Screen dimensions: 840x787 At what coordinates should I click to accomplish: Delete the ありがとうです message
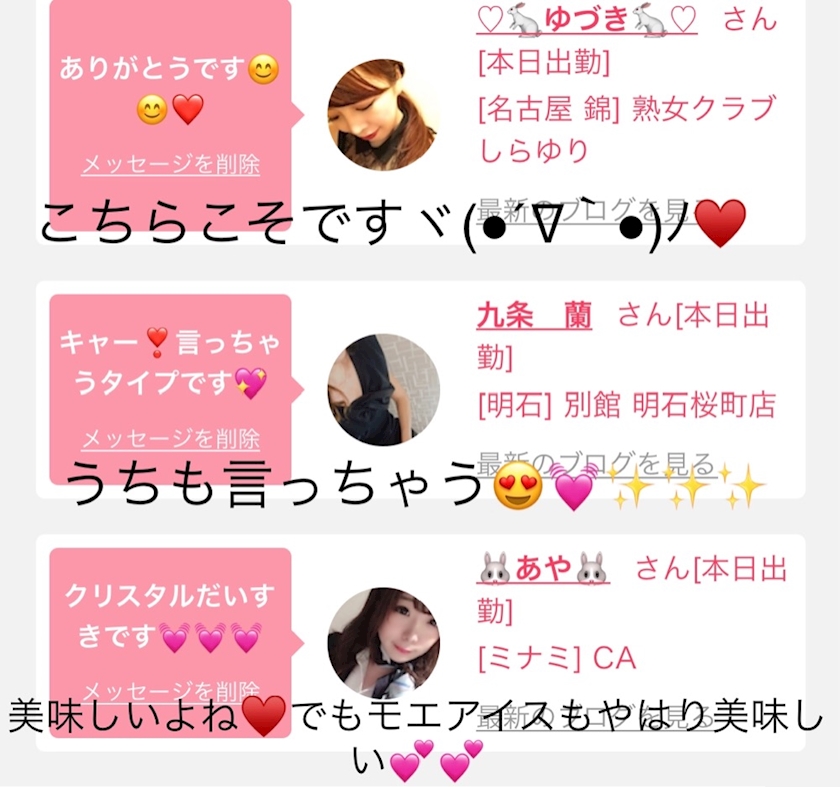[171, 164]
